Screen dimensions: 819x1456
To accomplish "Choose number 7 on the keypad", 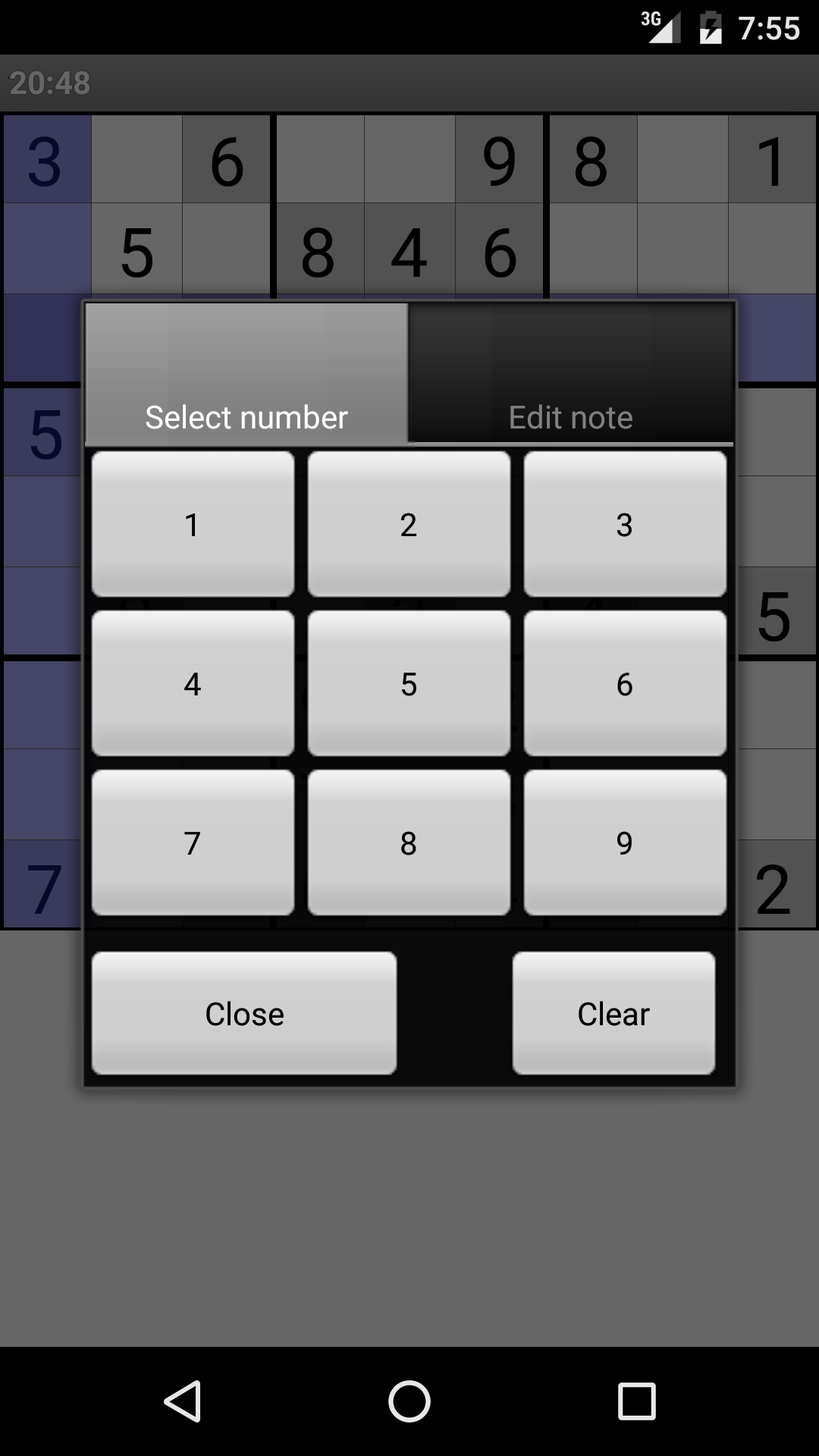I will point(193,842).
